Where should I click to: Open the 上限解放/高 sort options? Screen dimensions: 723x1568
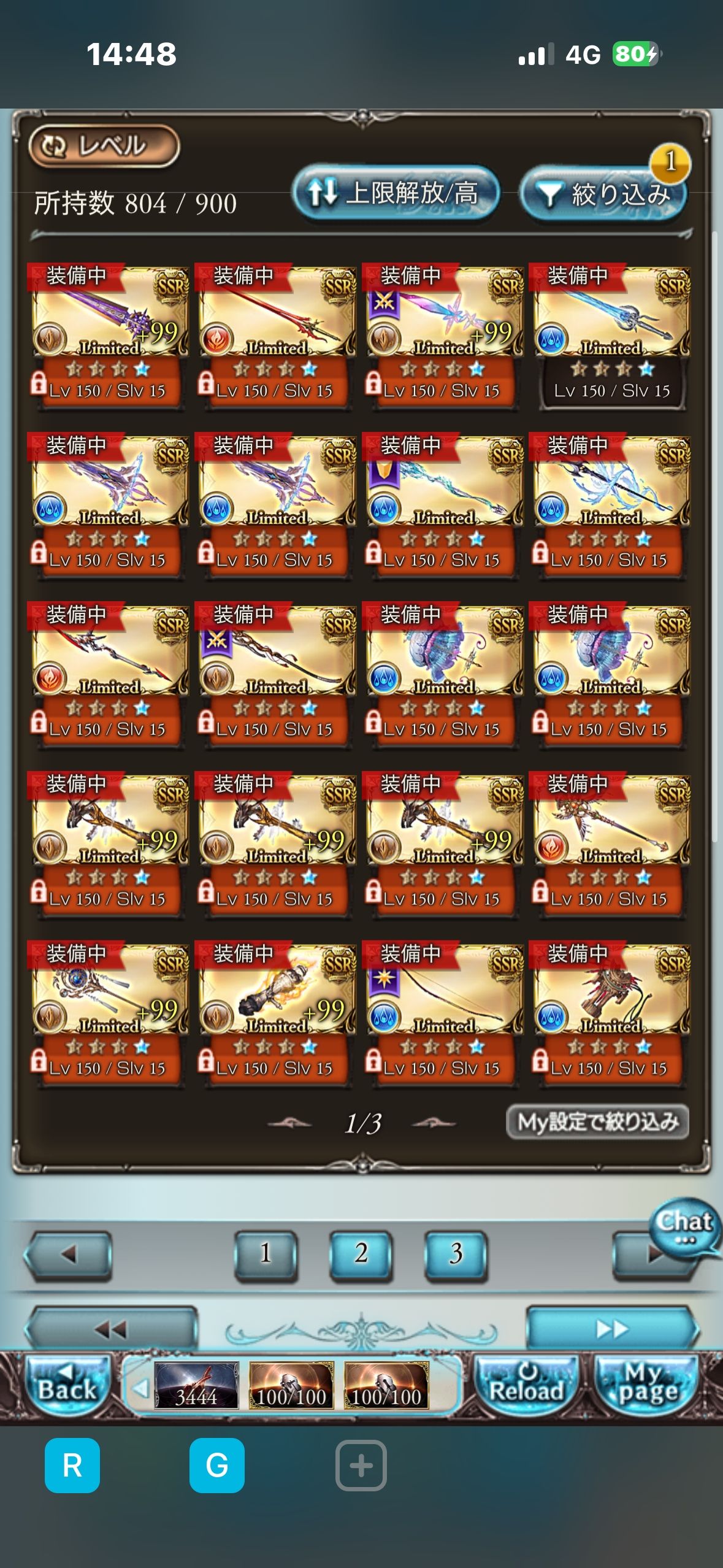(x=396, y=194)
